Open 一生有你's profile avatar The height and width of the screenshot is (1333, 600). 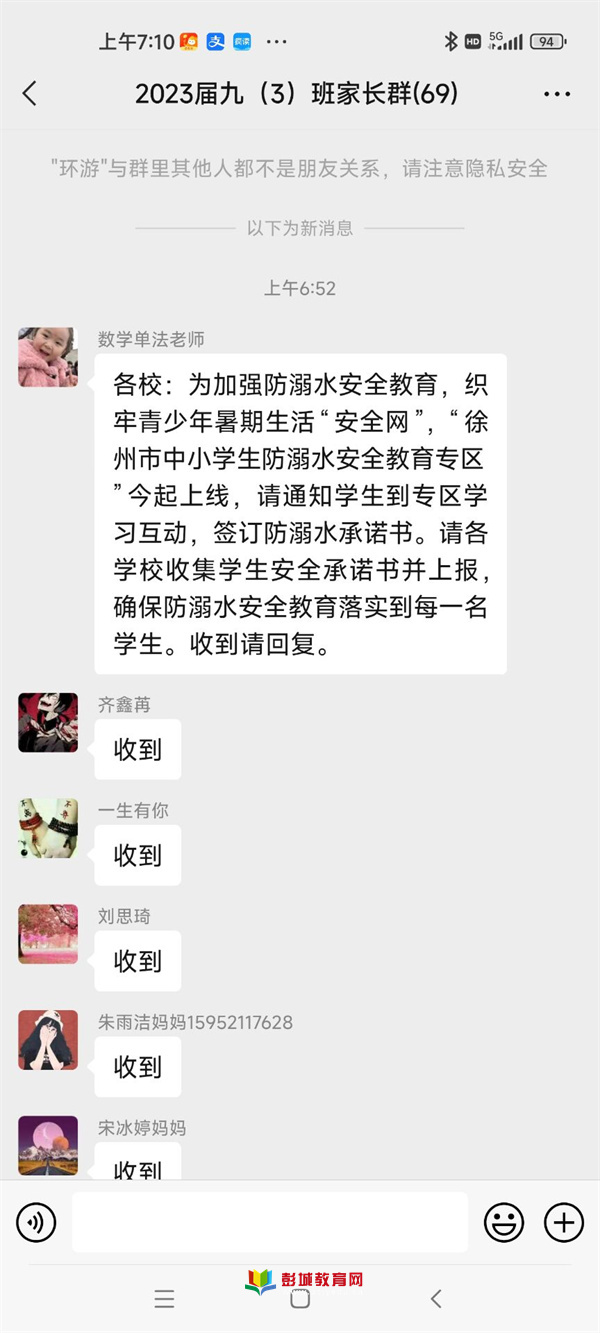click(48, 828)
